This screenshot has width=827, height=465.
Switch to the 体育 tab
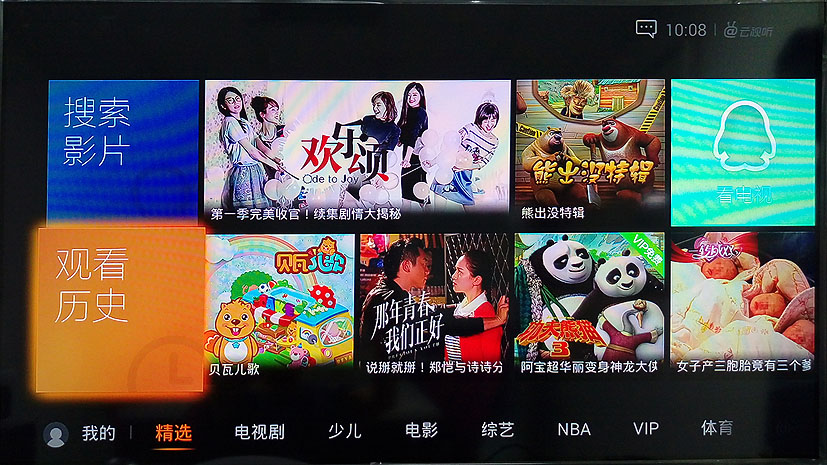[716, 428]
